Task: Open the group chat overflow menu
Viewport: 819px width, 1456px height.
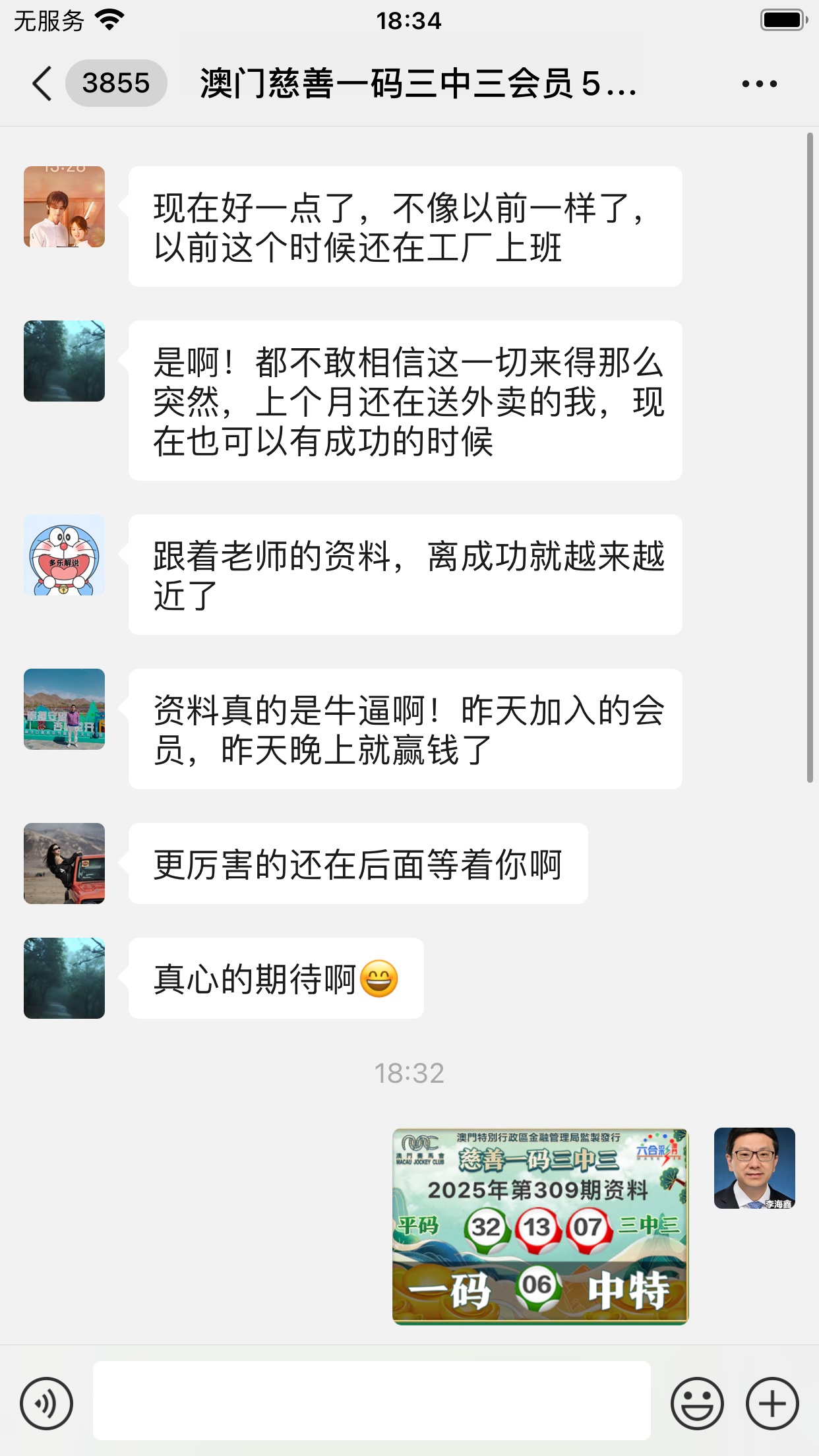Action: [x=759, y=84]
